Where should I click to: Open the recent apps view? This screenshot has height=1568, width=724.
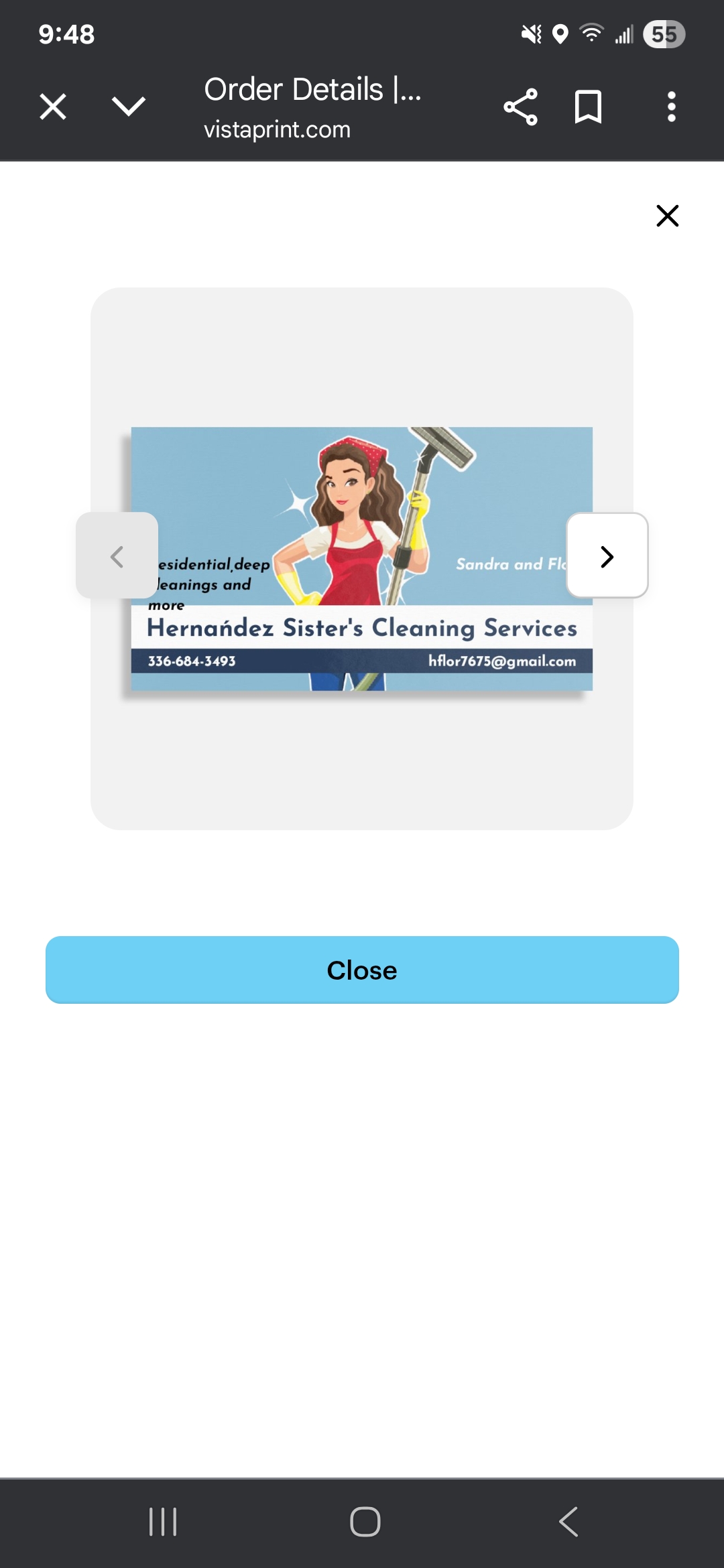coord(163,1521)
